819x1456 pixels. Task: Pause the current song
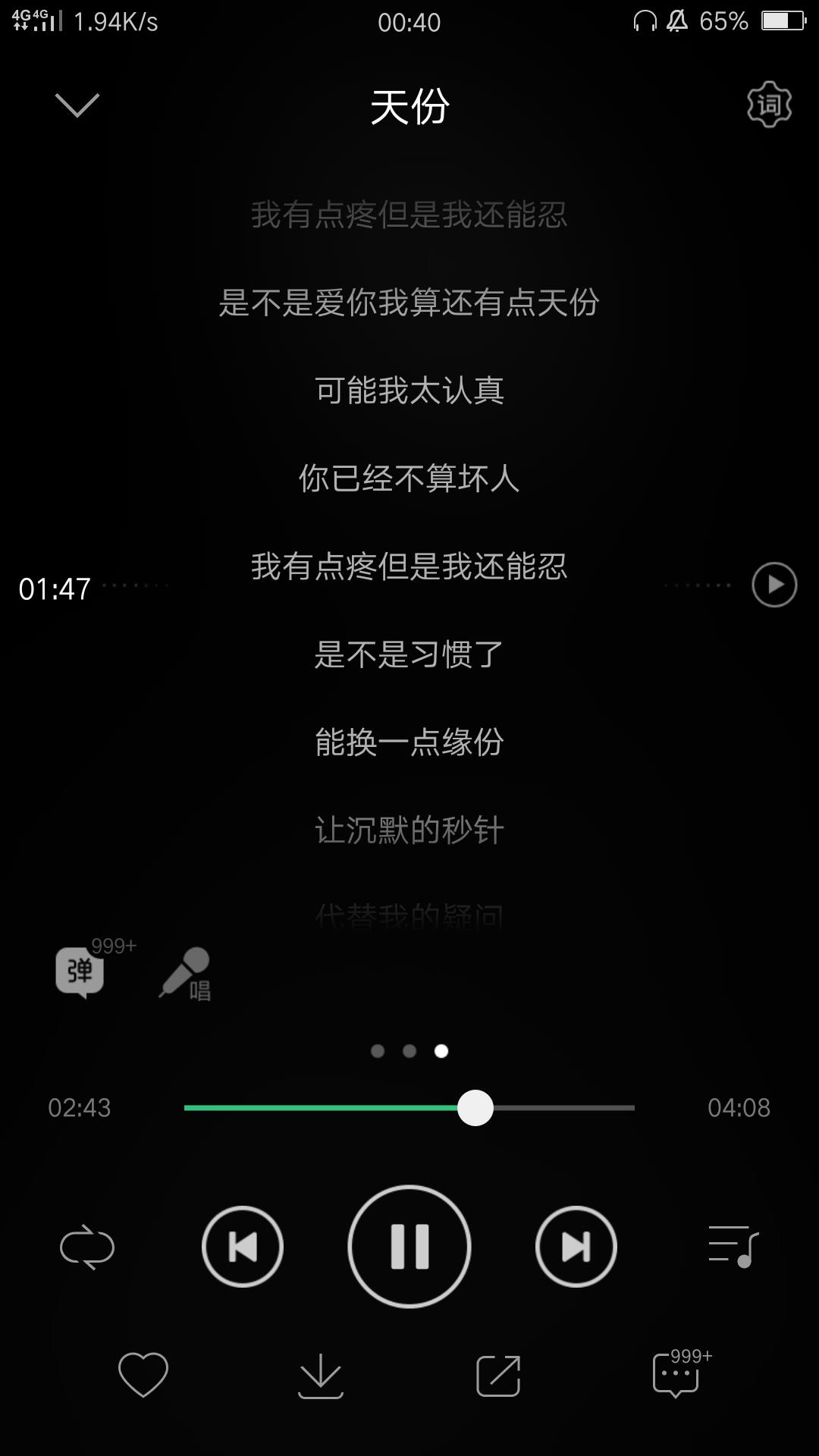[409, 1247]
